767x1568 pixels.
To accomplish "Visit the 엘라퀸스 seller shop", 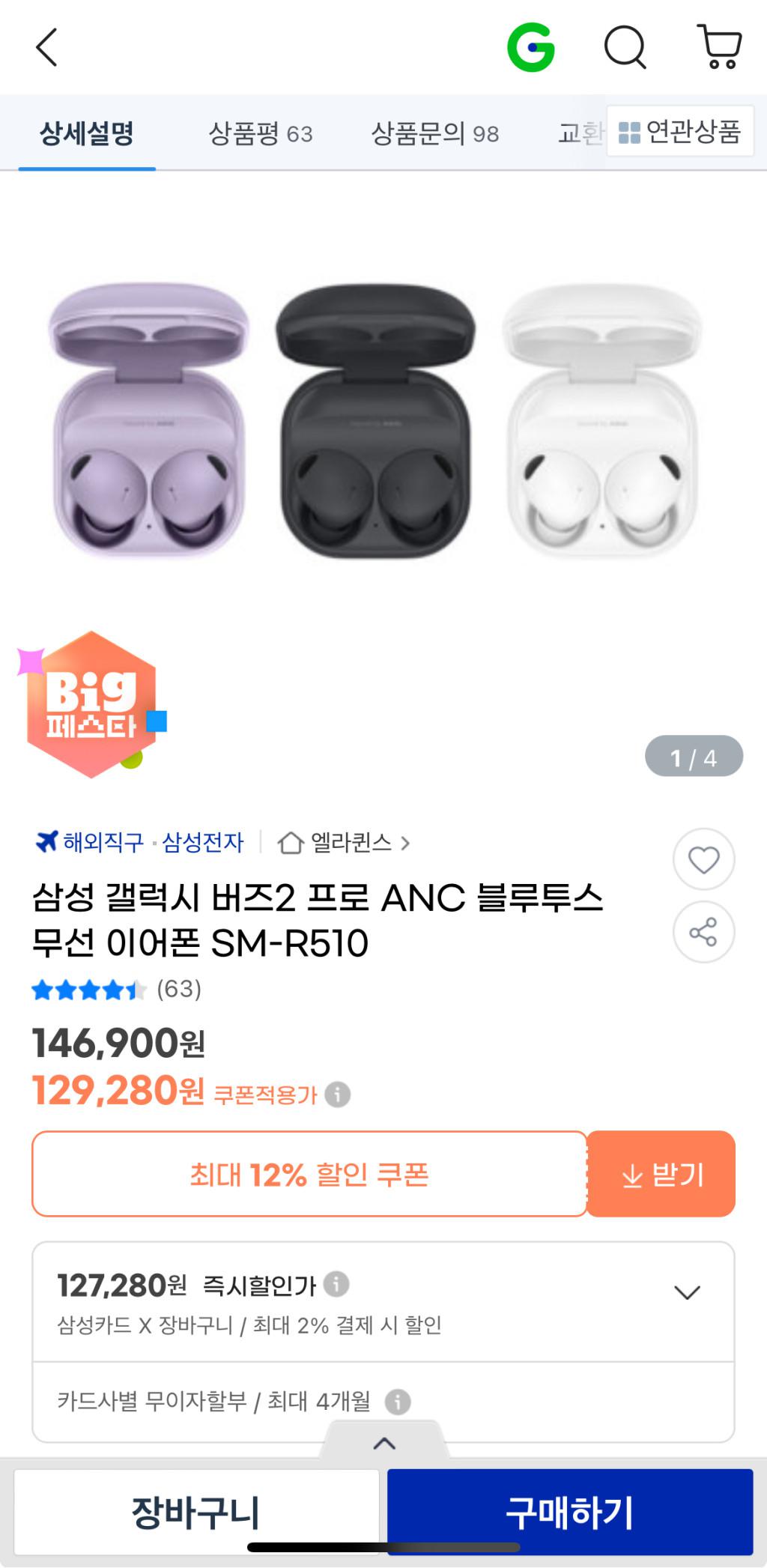I will pyautogui.click(x=345, y=843).
